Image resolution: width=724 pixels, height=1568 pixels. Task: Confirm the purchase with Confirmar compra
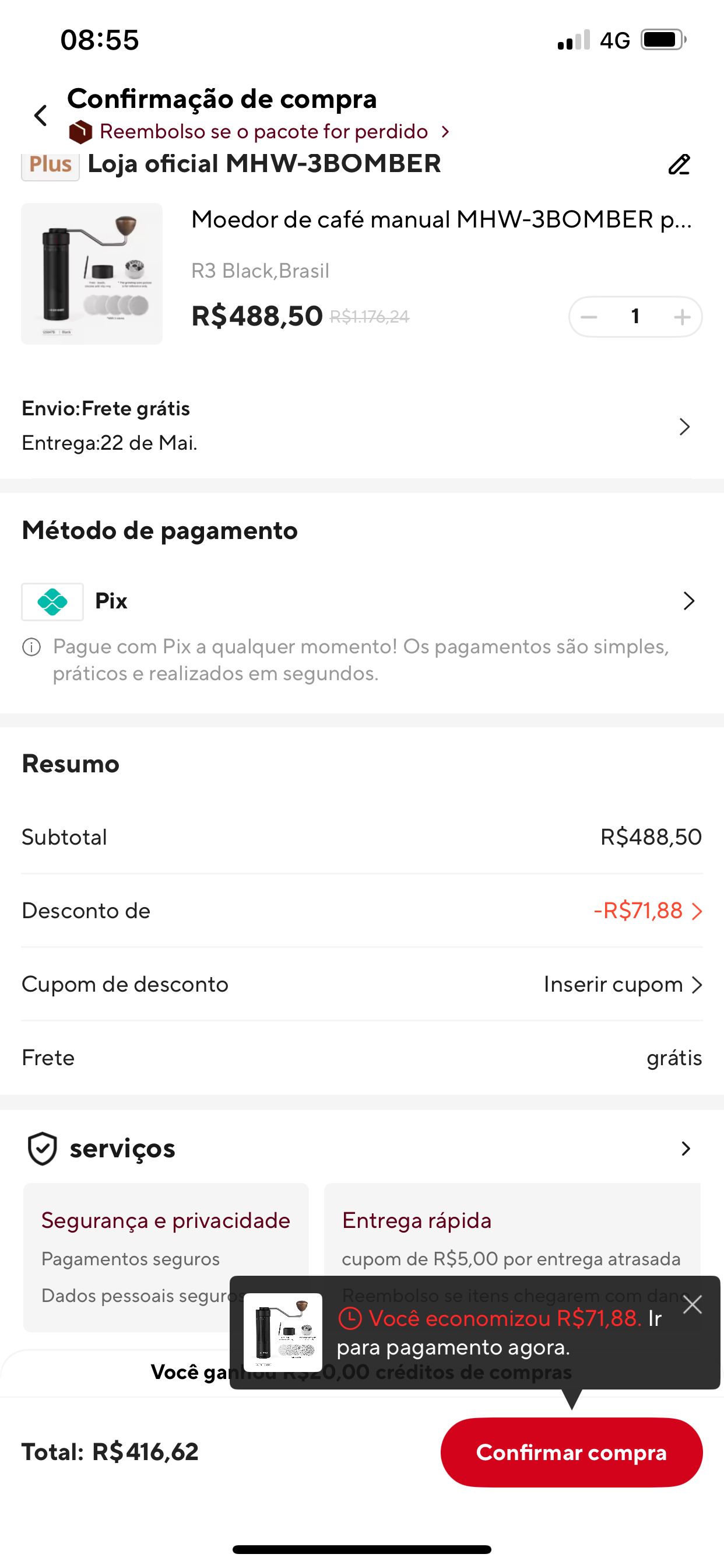572,1452
